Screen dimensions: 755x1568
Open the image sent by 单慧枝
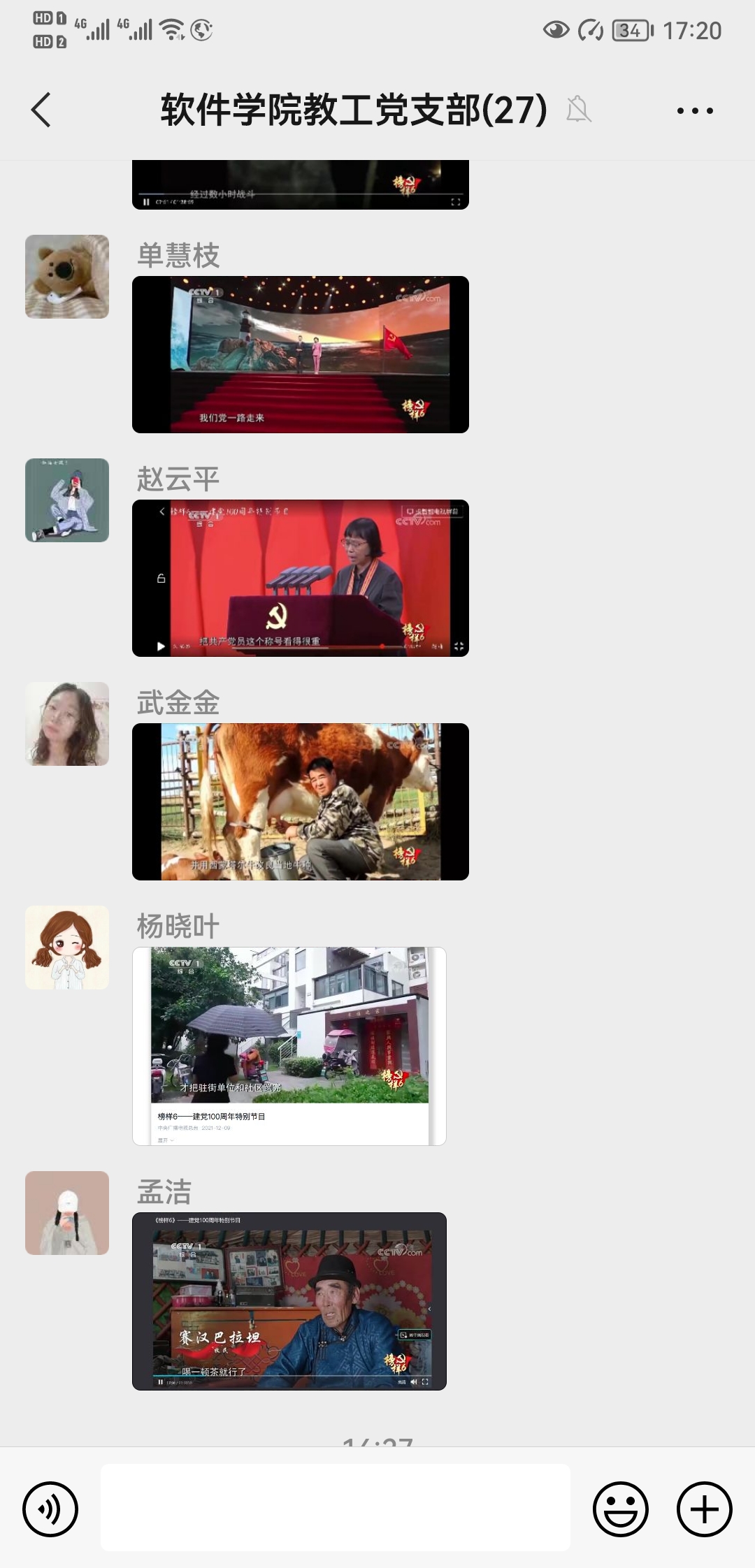(301, 354)
